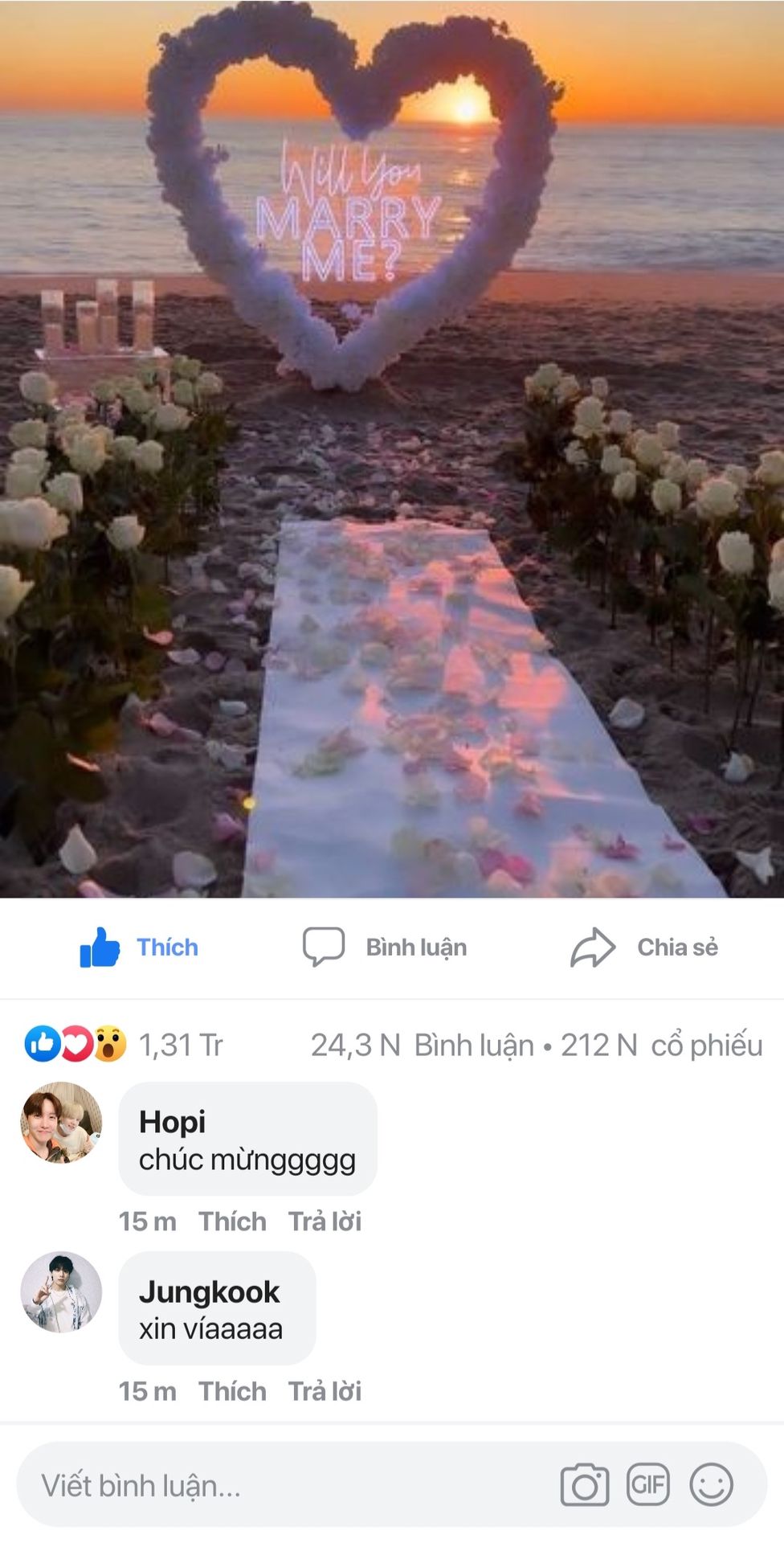The height and width of the screenshot is (1543, 784).
Task: Like Jungkook's comment
Action: click(232, 1391)
